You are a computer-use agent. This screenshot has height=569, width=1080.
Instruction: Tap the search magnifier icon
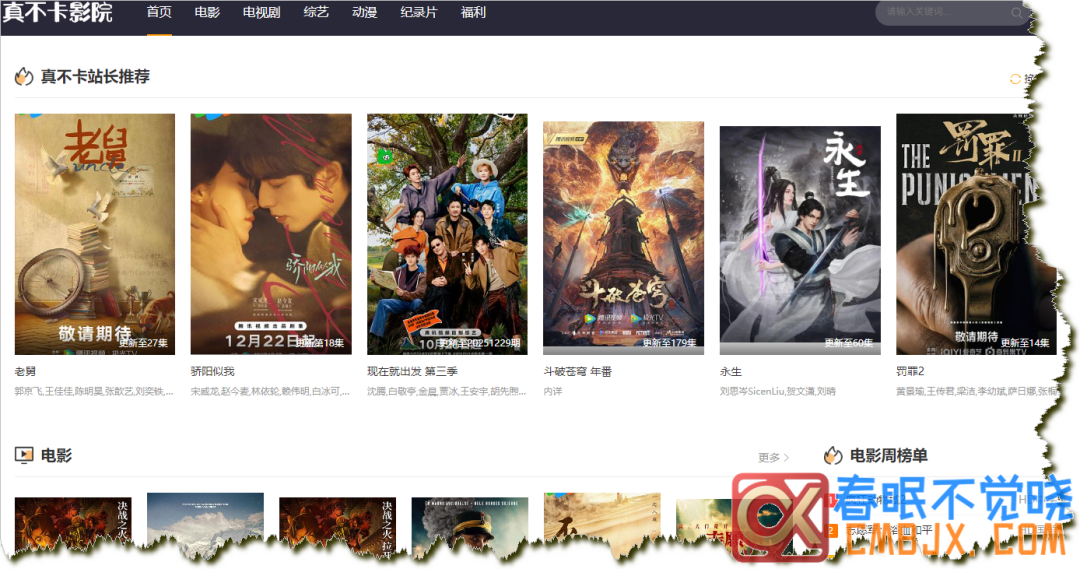[1017, 13]
